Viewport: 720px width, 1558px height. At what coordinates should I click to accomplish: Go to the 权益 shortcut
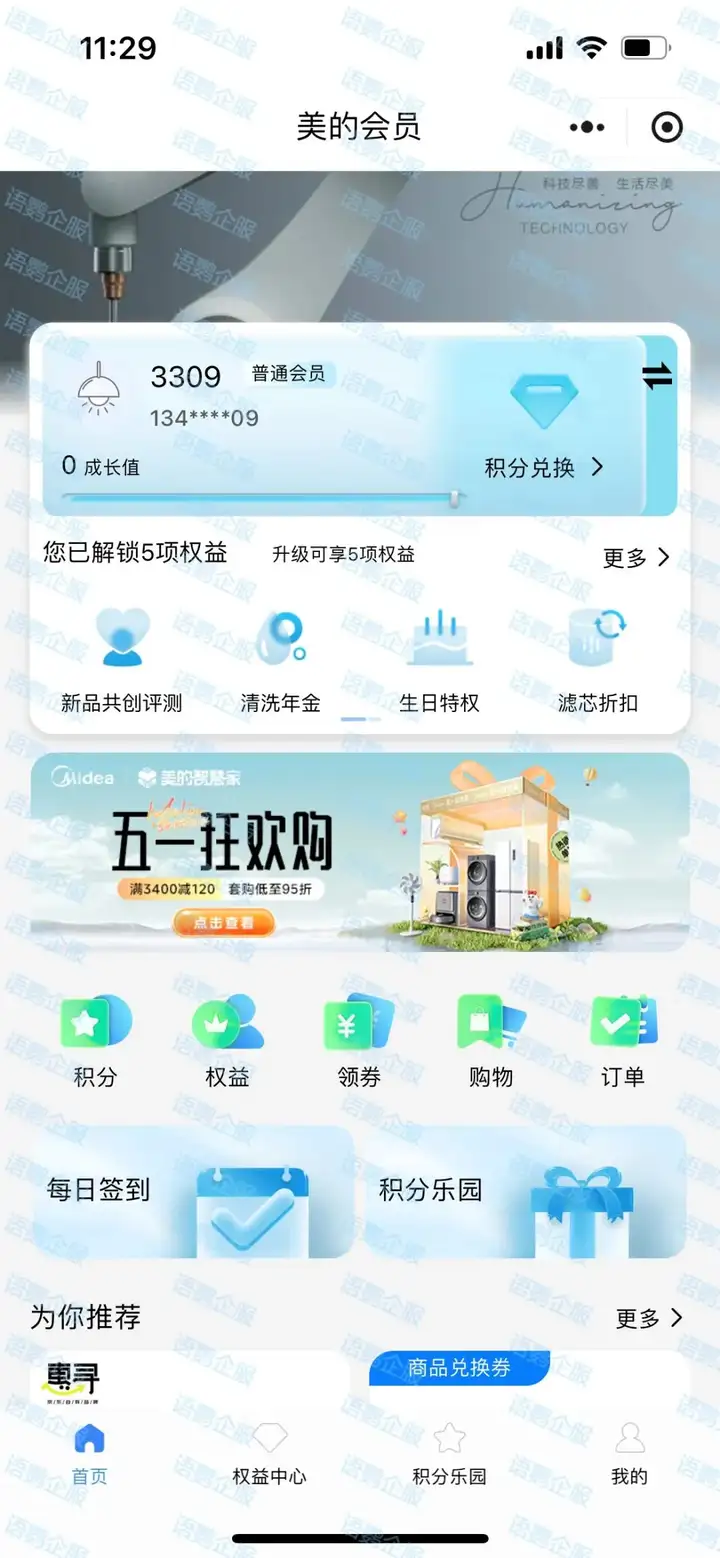(227, 1041)
